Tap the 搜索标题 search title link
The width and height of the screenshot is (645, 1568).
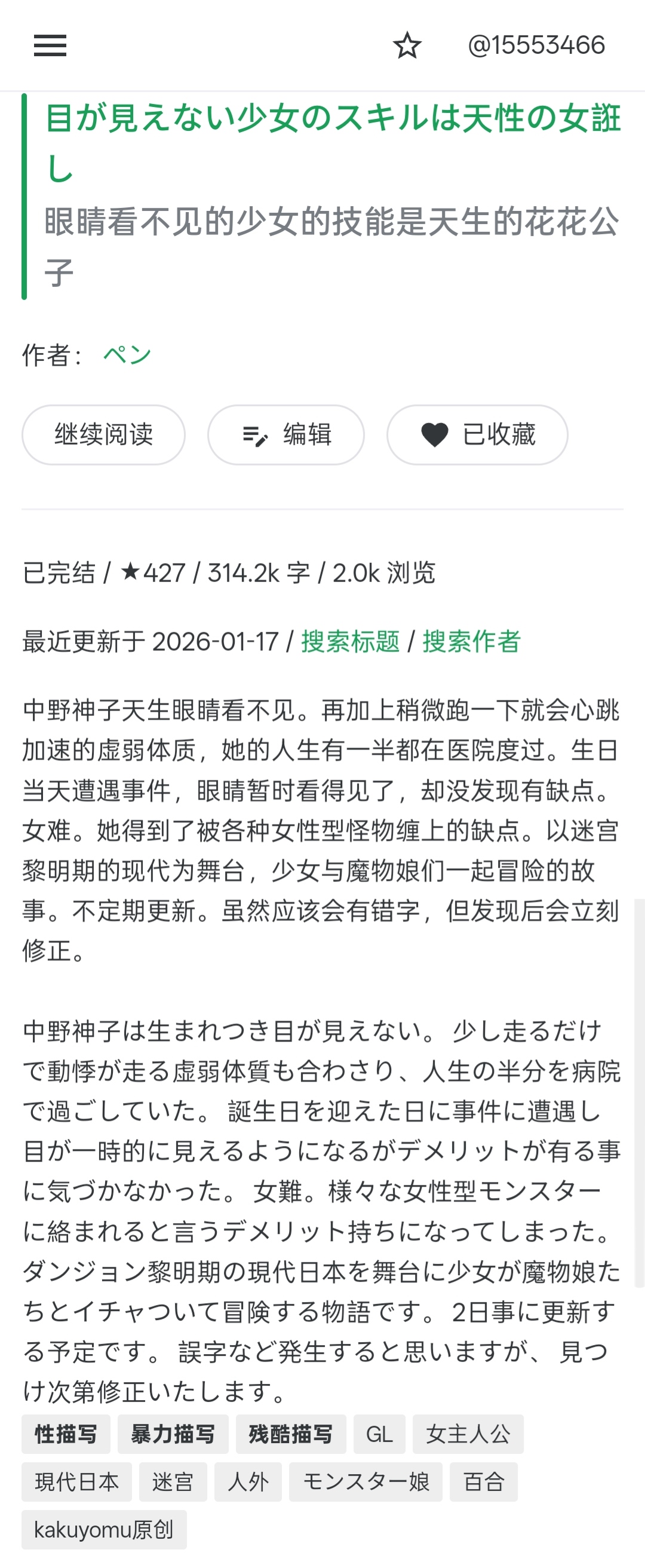point(351,642)
